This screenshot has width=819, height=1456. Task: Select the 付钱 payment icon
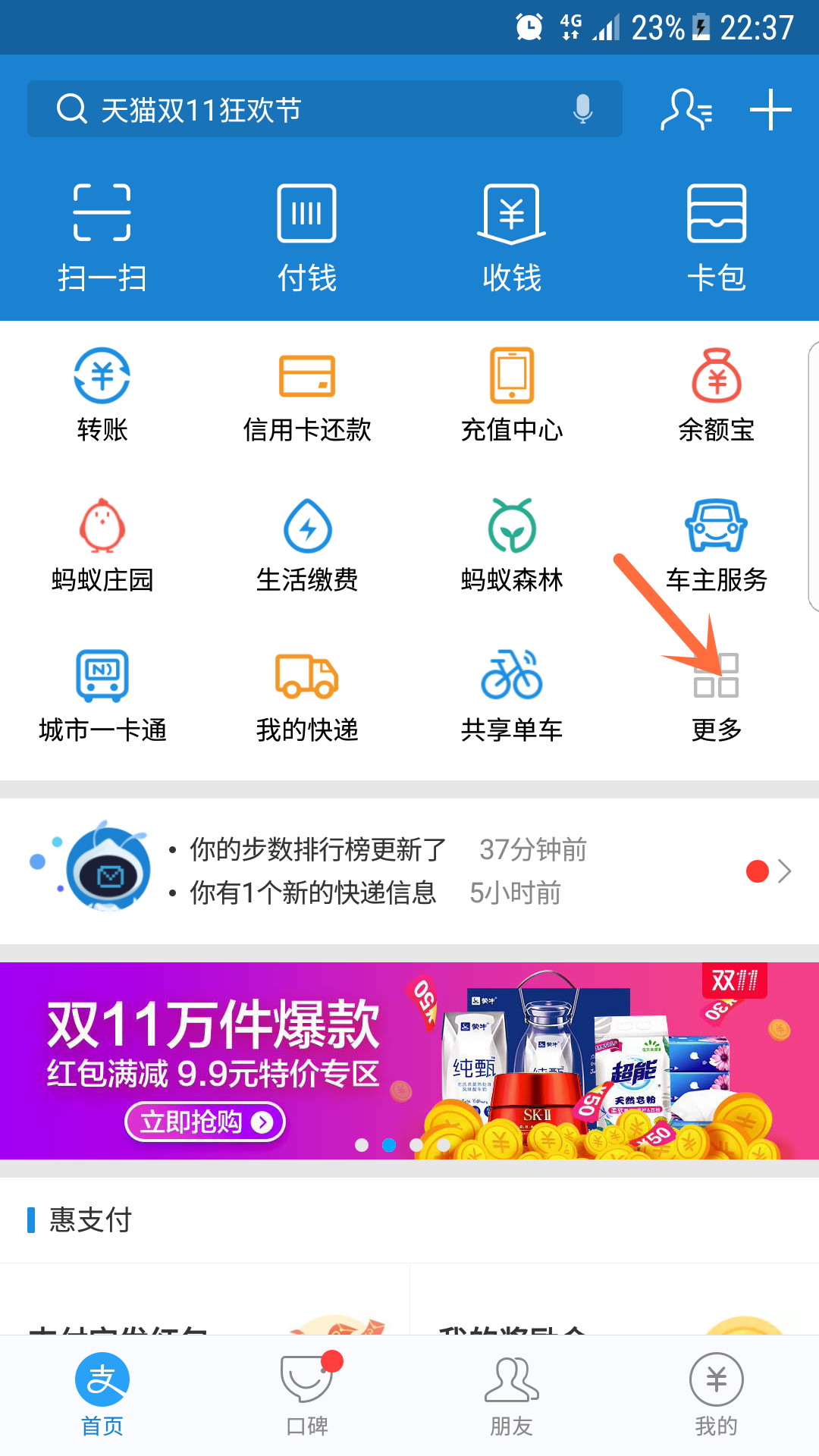tap(307, 235)
